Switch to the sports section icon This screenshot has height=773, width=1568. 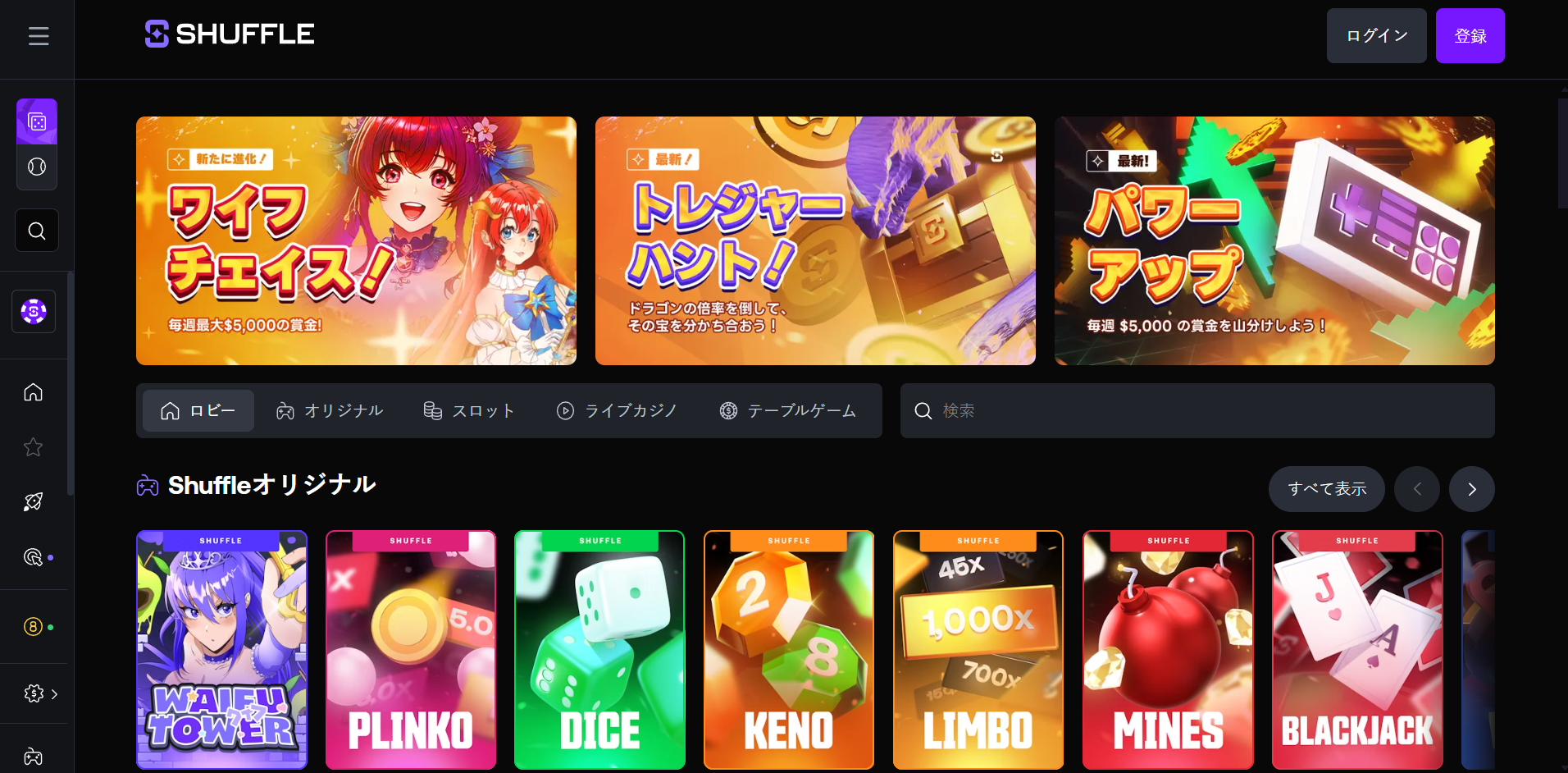pos(37,167)
